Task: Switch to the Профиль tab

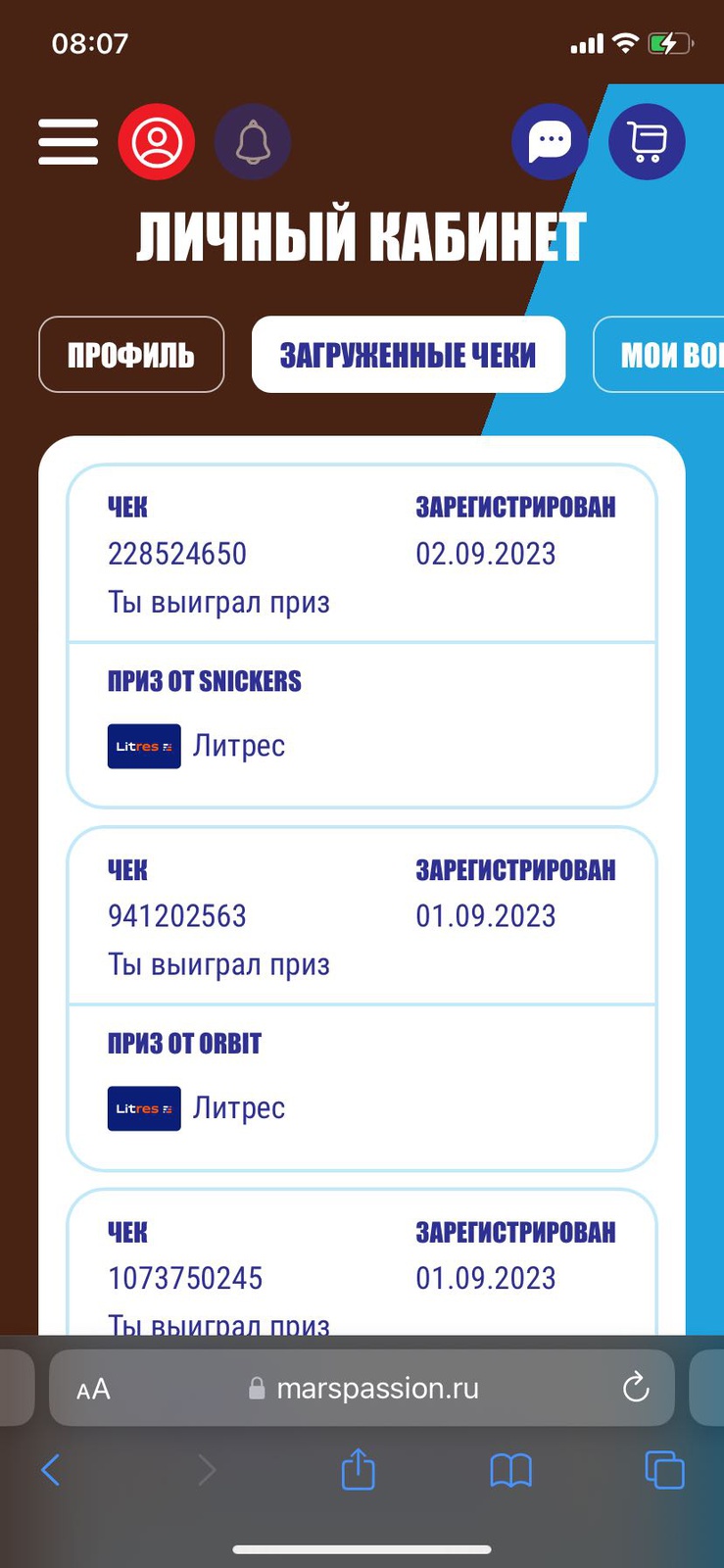Action: pos(131,355)
